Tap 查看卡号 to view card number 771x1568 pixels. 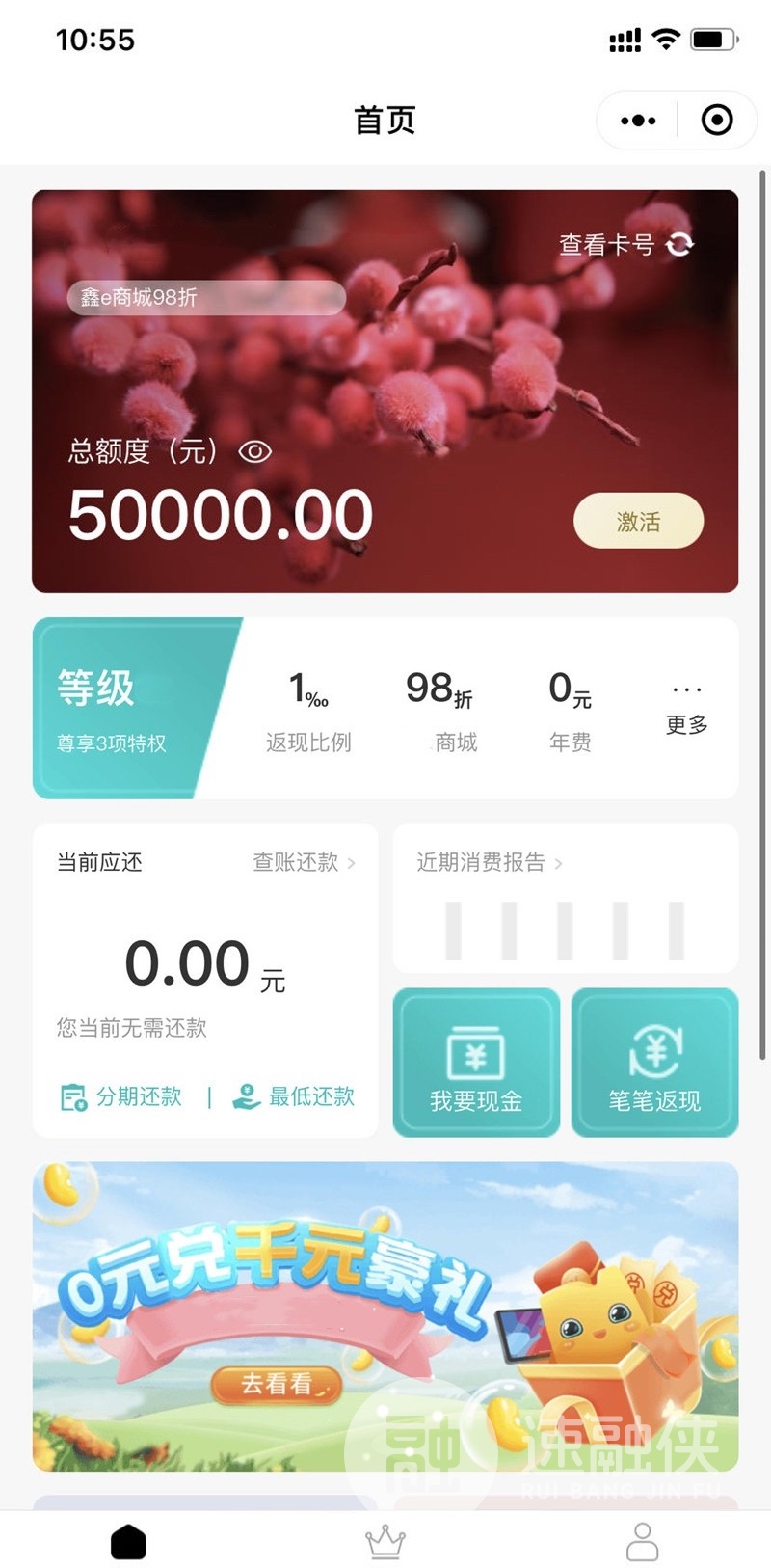pyautogui.click(x=625, y=245)
